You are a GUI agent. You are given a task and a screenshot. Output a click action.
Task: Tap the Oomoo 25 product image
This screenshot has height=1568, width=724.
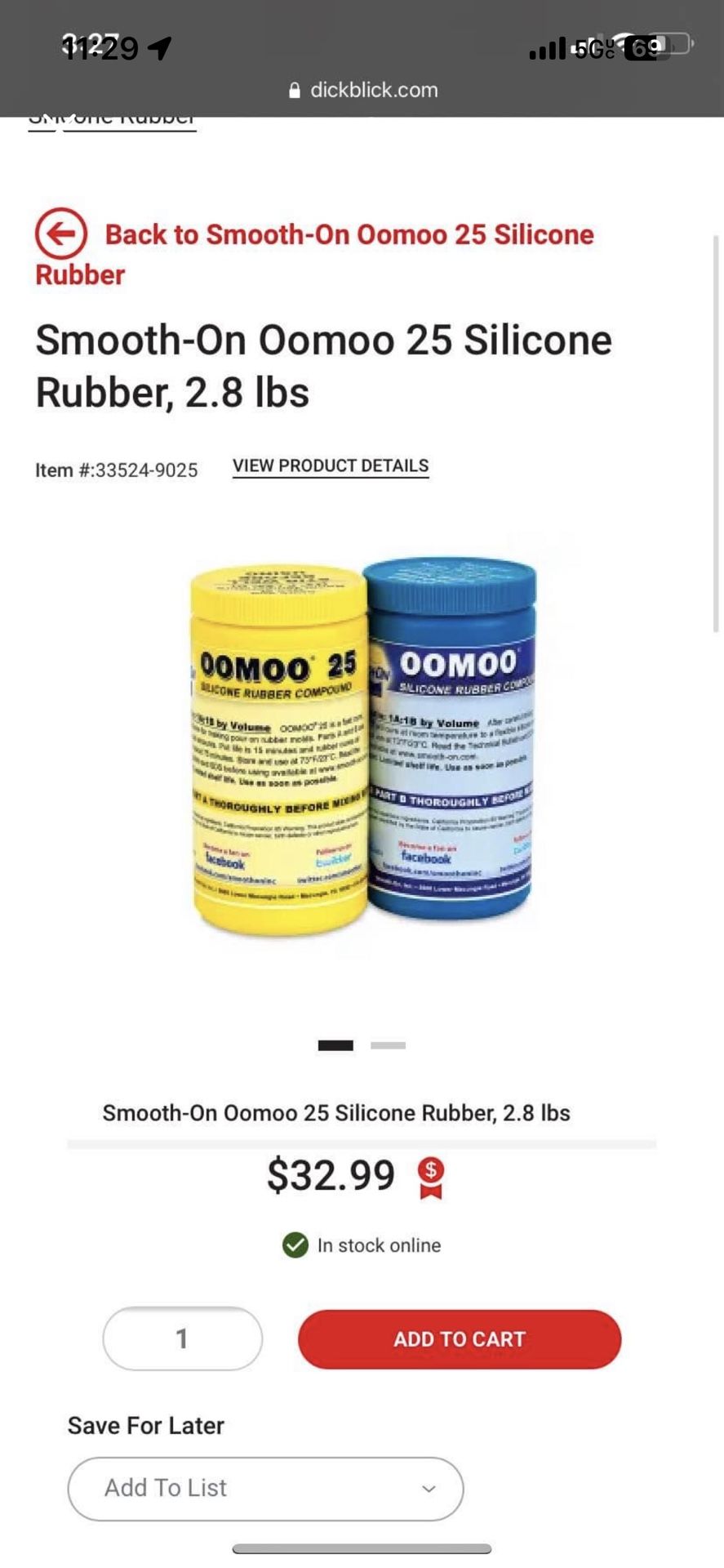coord(362,743)
